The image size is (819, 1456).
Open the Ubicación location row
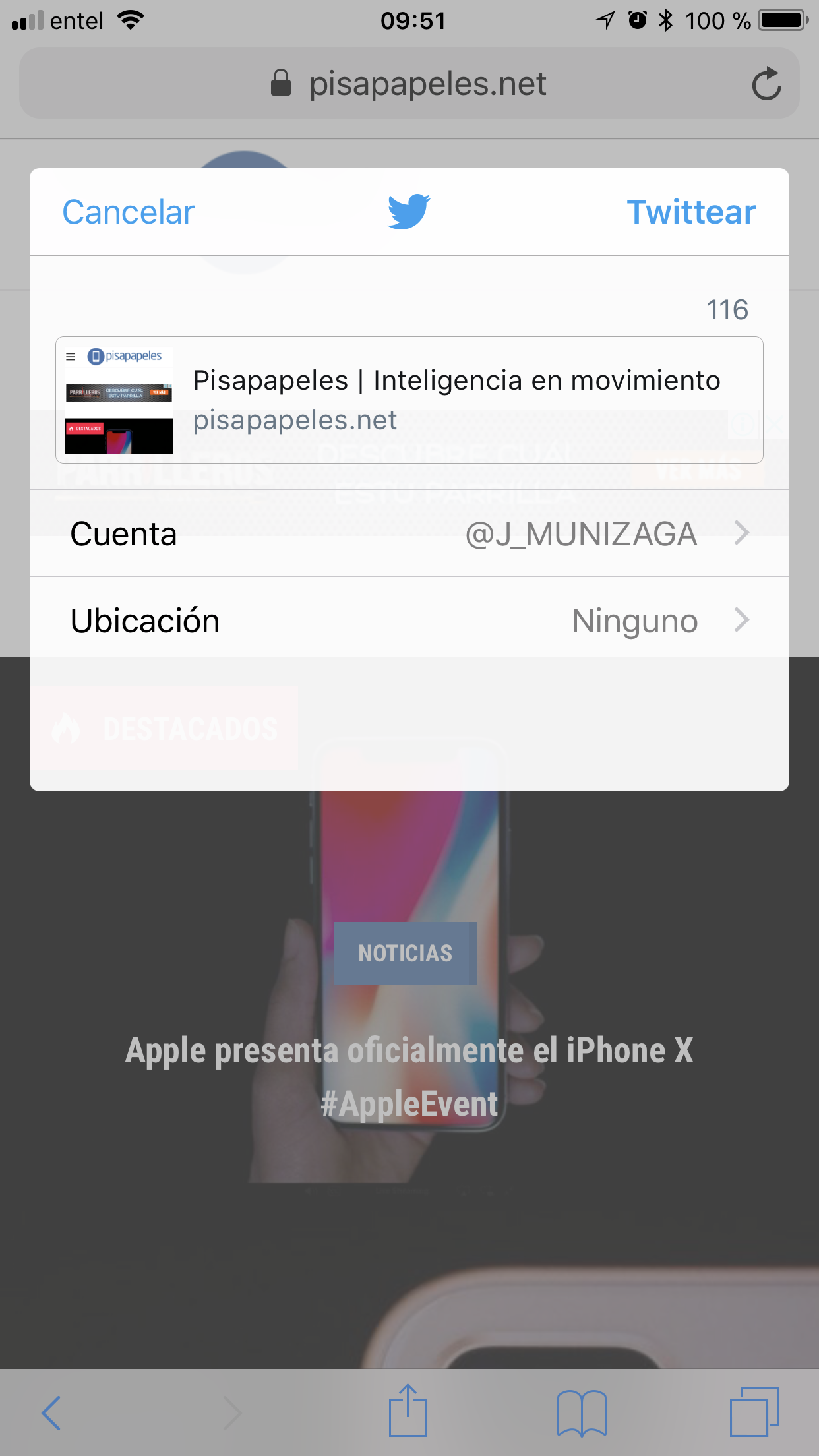pyautogui.click(x=409, y=621)
